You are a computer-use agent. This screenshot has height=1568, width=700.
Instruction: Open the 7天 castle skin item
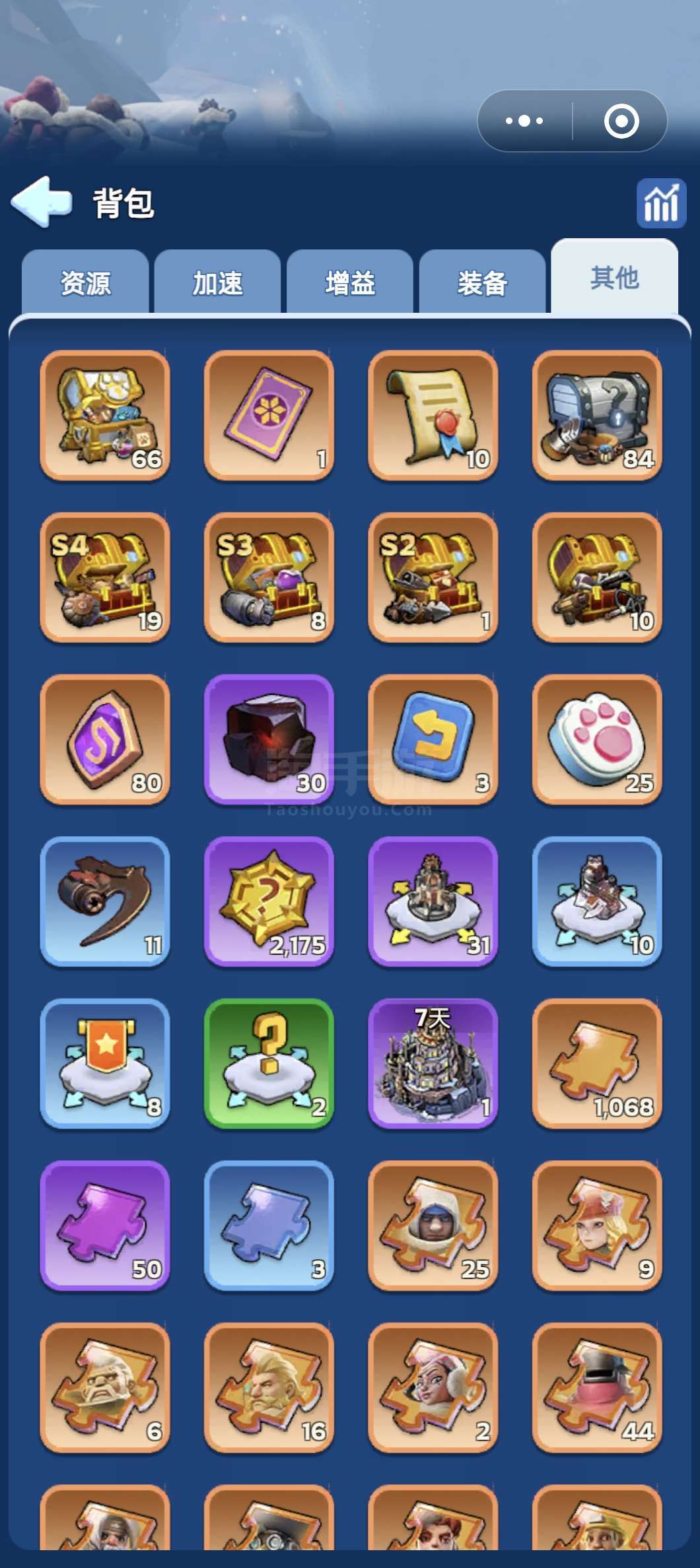pyautogui.click(x=433, y=1063)
